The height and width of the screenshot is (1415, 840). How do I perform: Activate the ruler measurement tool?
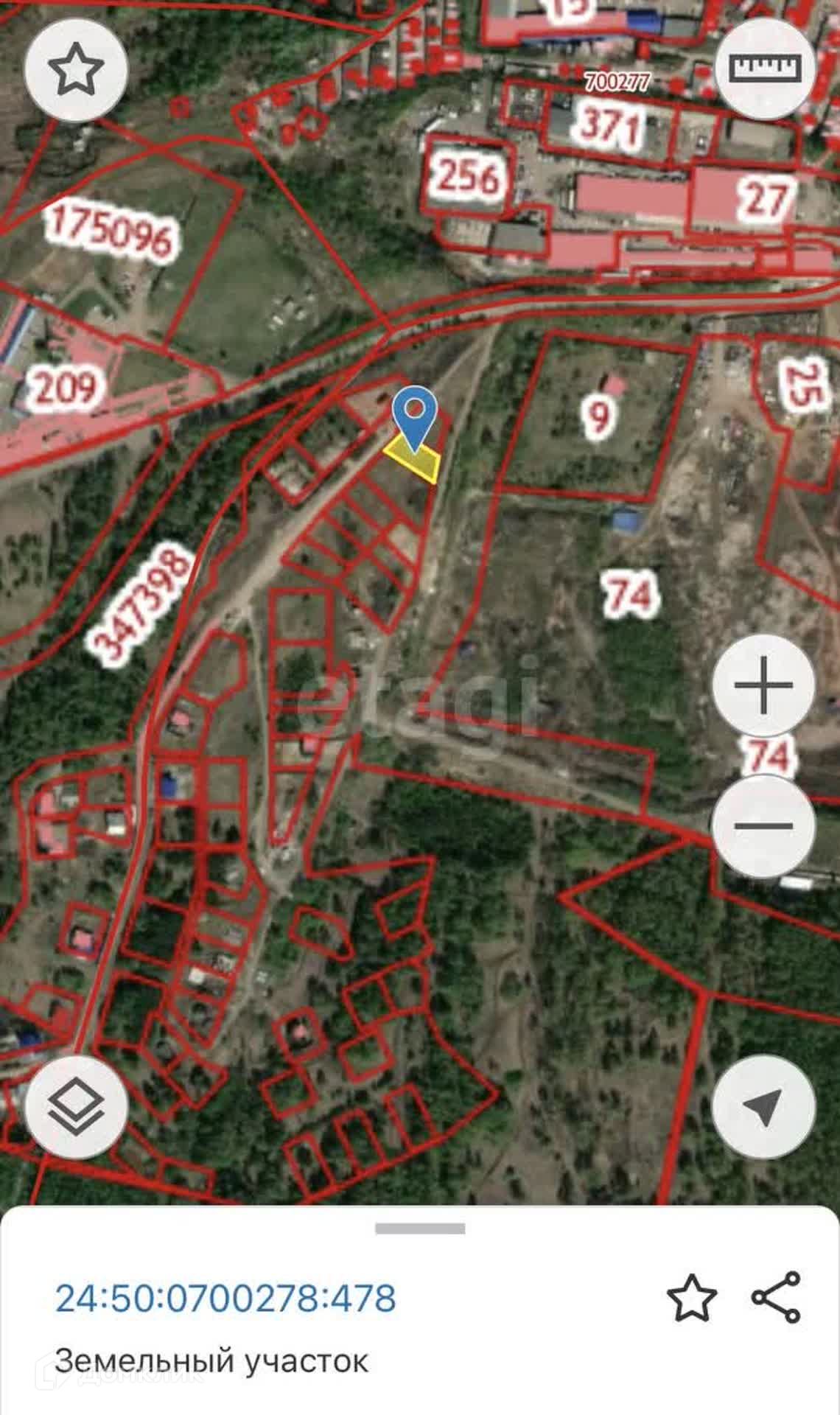click(x=764, y=69)
